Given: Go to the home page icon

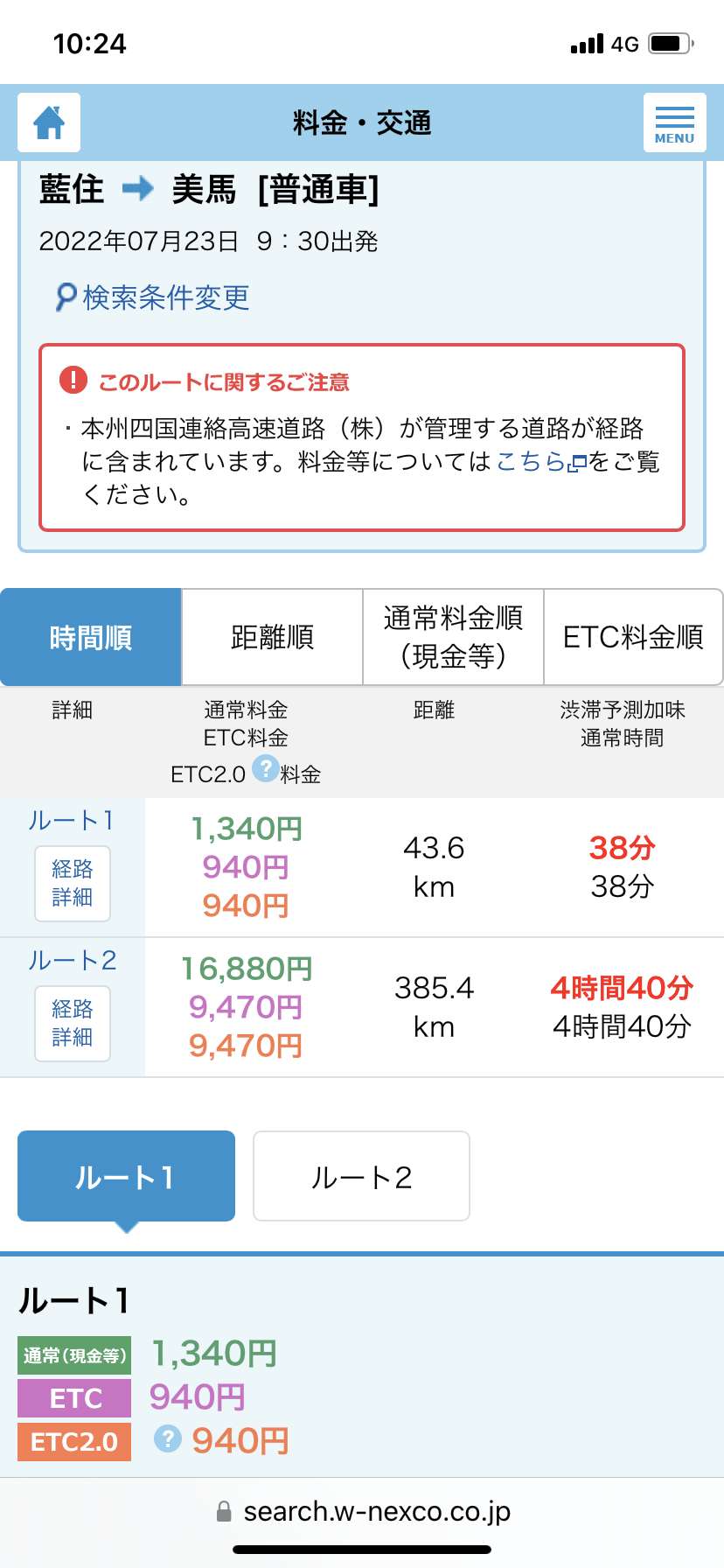Looking at the screenshot, I should click(49, 122).
